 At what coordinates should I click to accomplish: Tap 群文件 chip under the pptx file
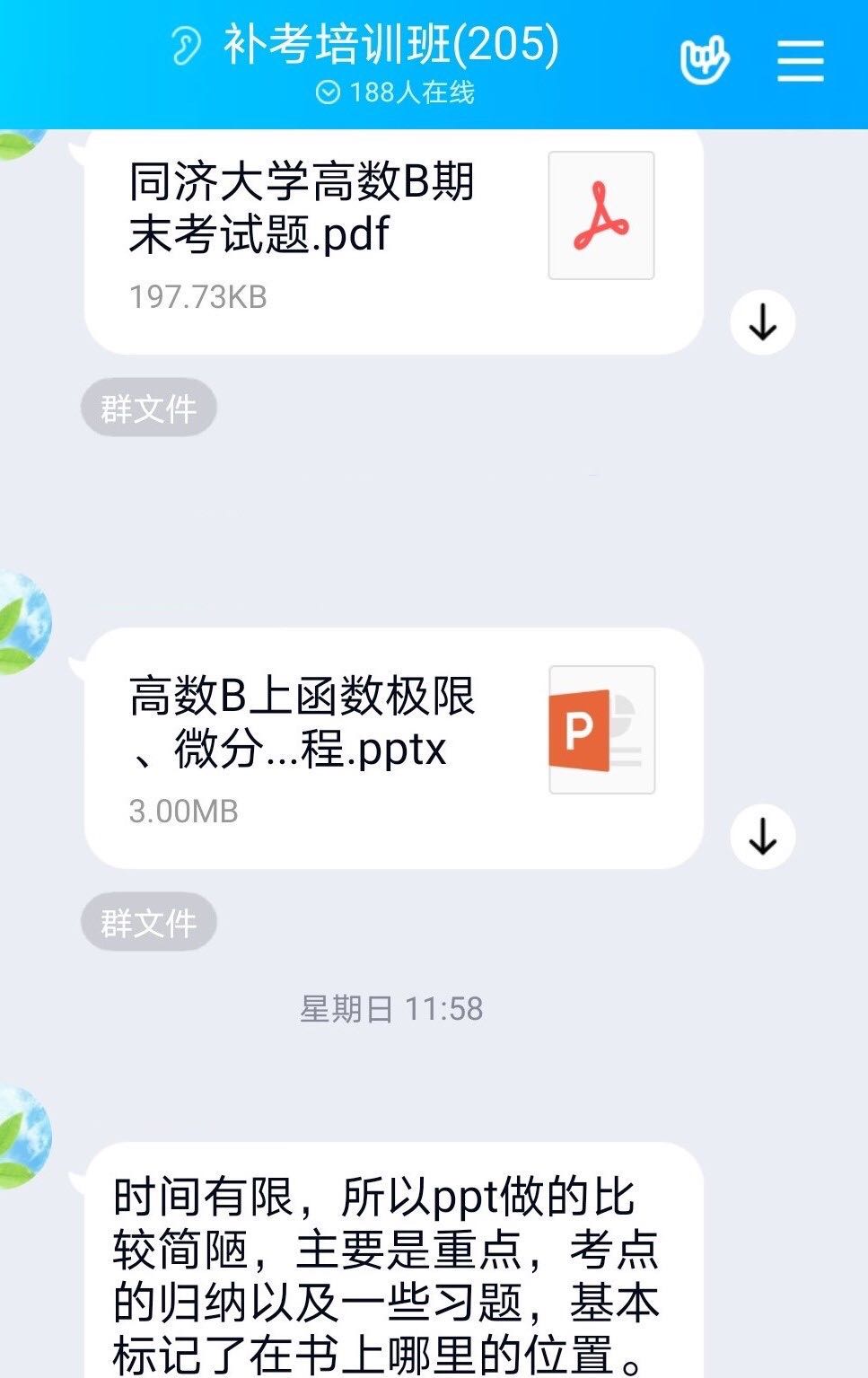149,922
